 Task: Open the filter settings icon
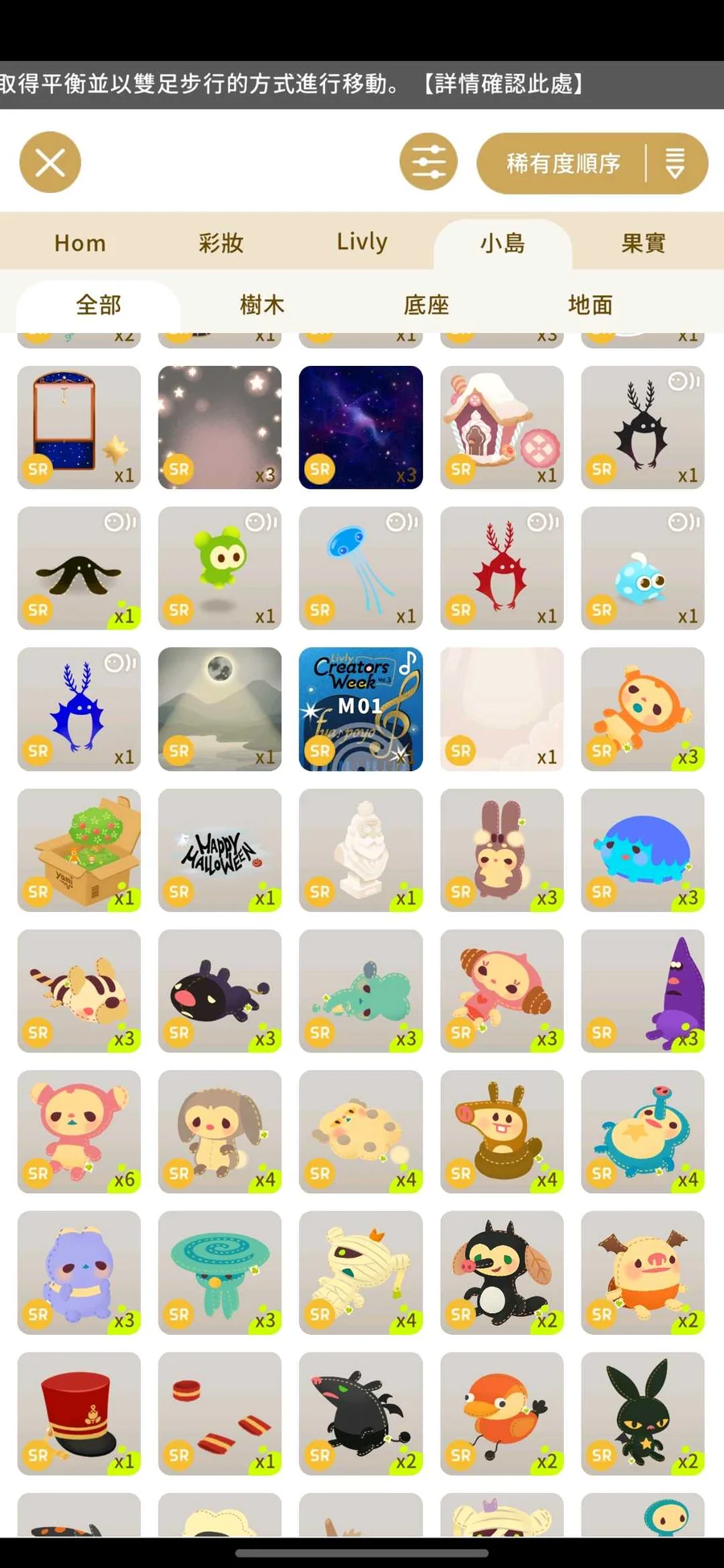428,162
